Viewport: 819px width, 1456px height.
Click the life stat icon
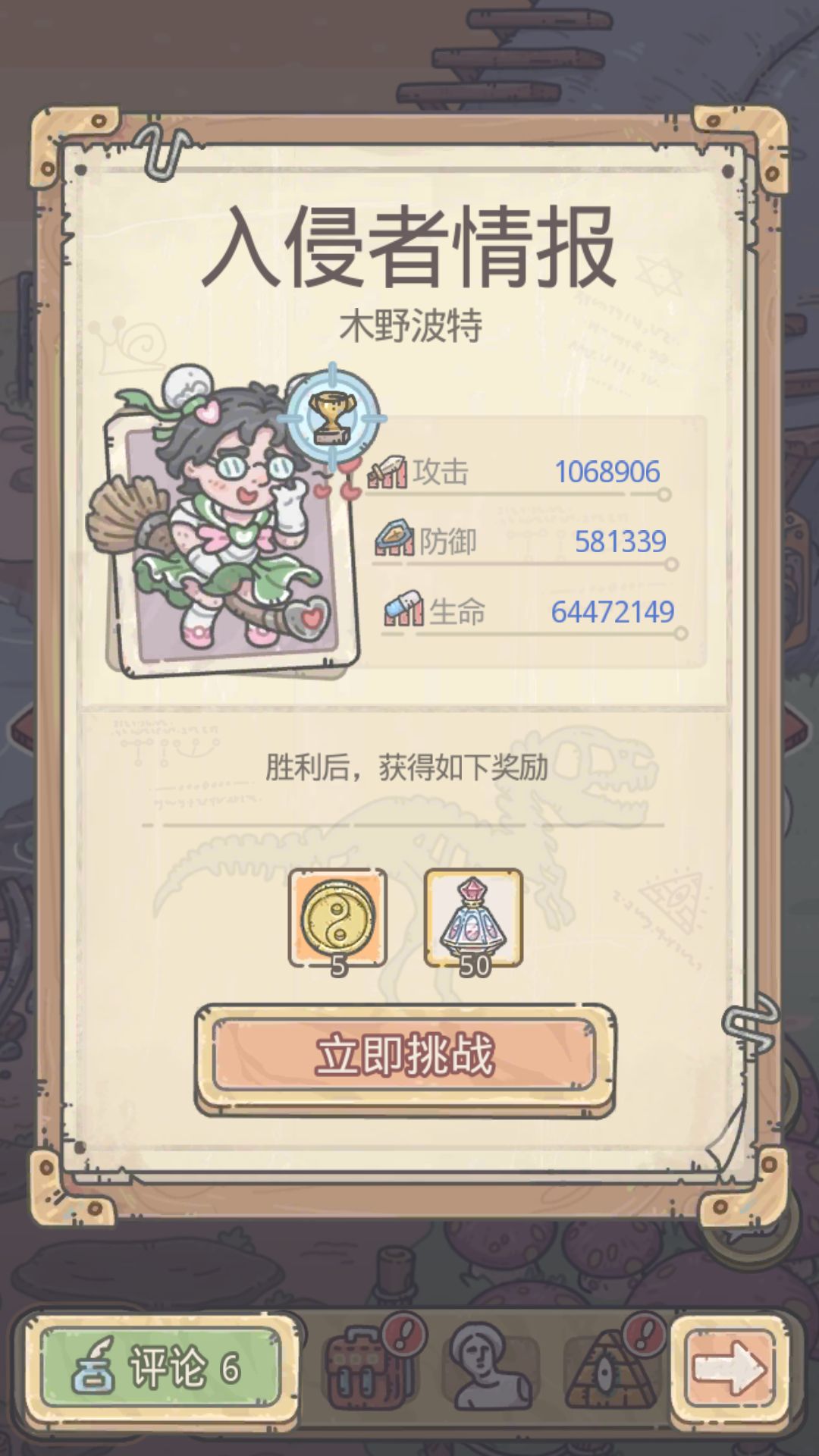pos(402,607)
